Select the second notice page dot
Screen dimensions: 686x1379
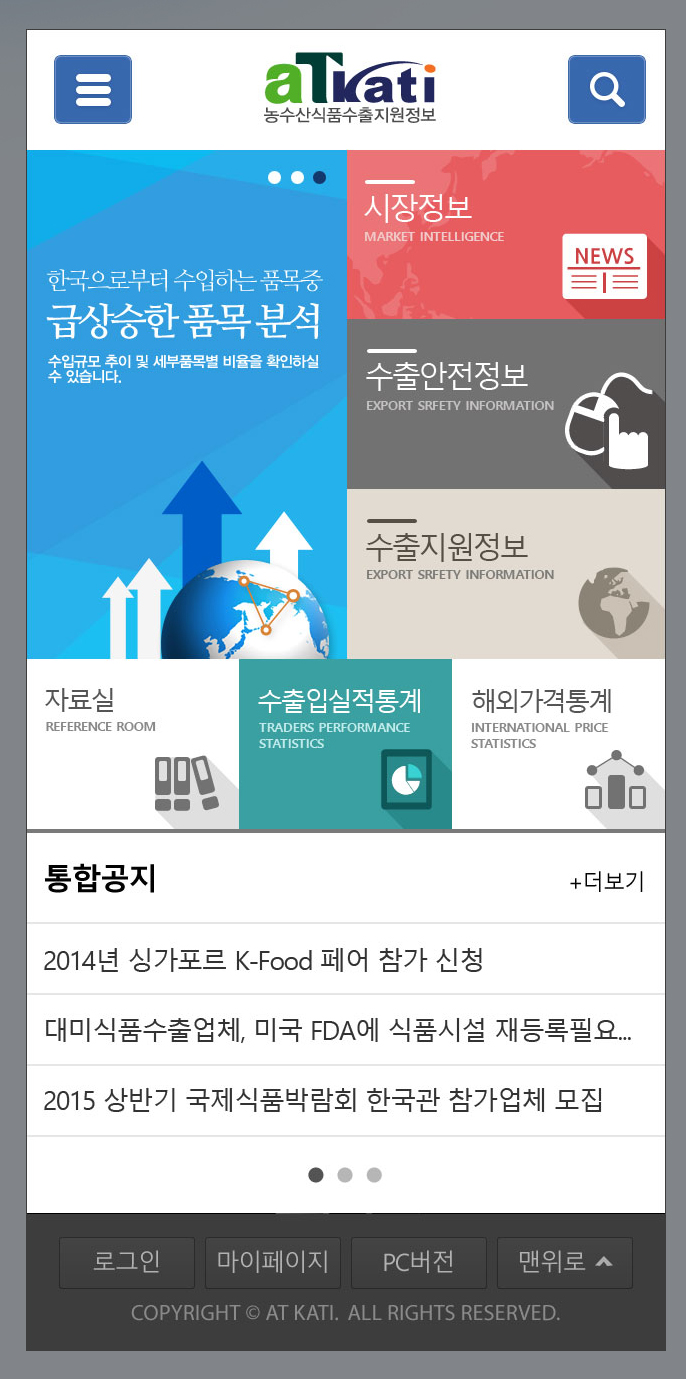[345, 1175]
